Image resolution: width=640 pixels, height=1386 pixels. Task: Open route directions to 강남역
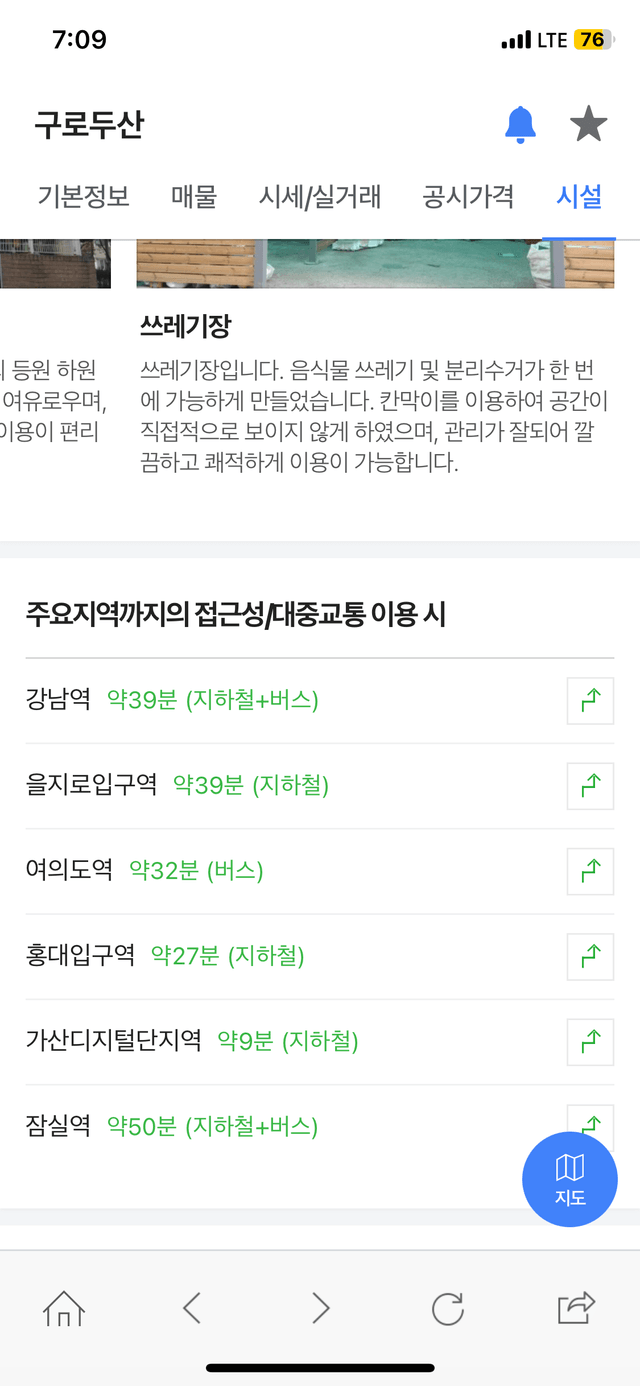coord(590,700)
